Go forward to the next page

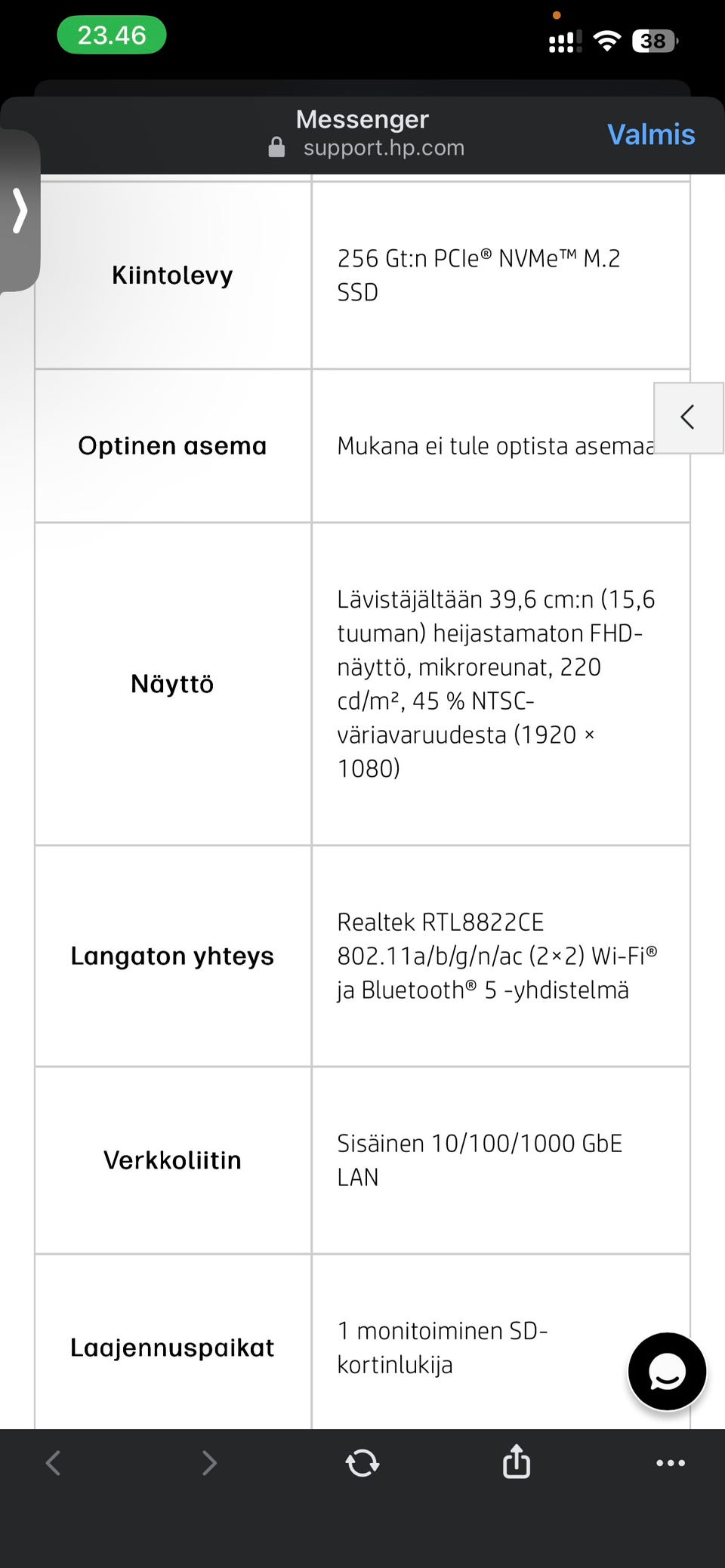click(x=209, y=1463)
